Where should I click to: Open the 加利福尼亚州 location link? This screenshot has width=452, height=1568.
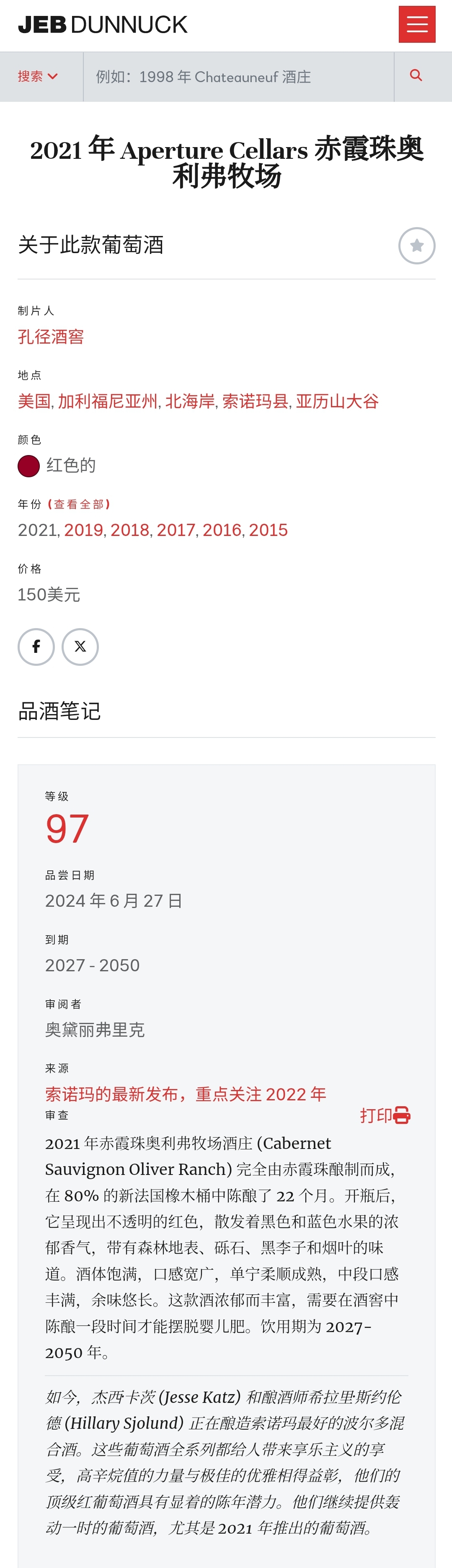pos(108,401)
